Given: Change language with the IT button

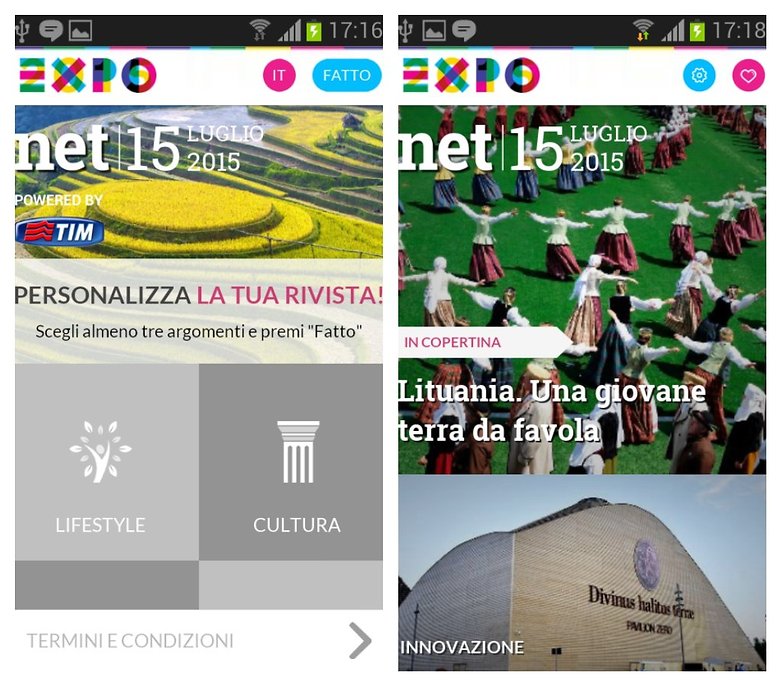Looking at the screenshot, I should 279,75.
